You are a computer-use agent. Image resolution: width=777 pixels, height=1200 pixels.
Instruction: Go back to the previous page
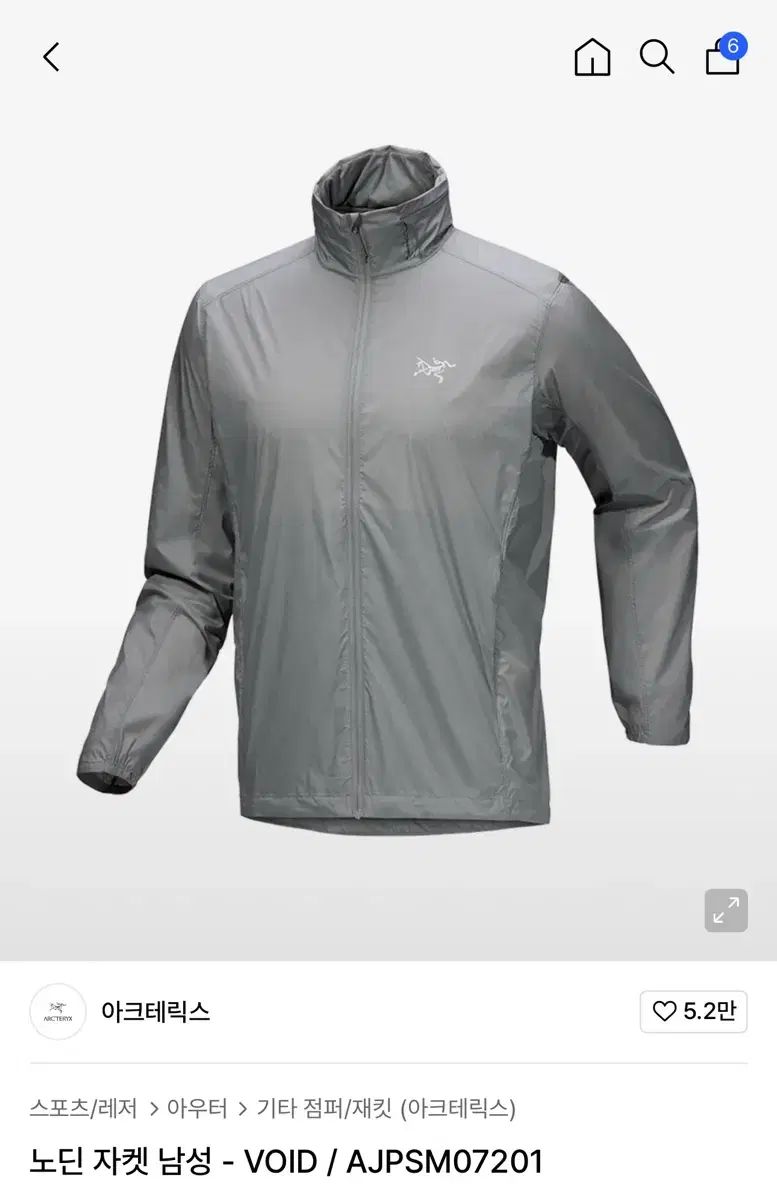tap(52, 57)
